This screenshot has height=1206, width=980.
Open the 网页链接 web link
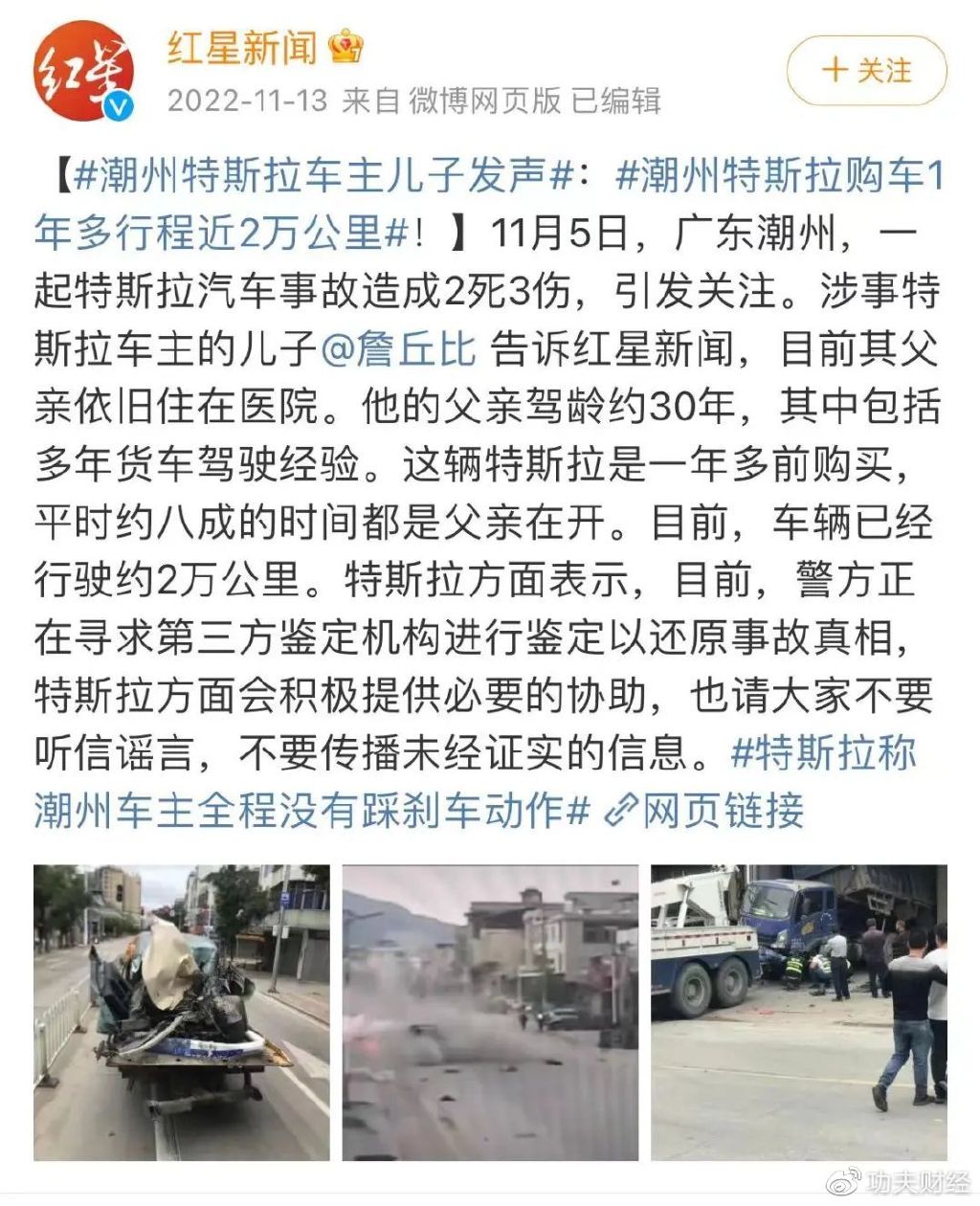(x=706, y=811)
